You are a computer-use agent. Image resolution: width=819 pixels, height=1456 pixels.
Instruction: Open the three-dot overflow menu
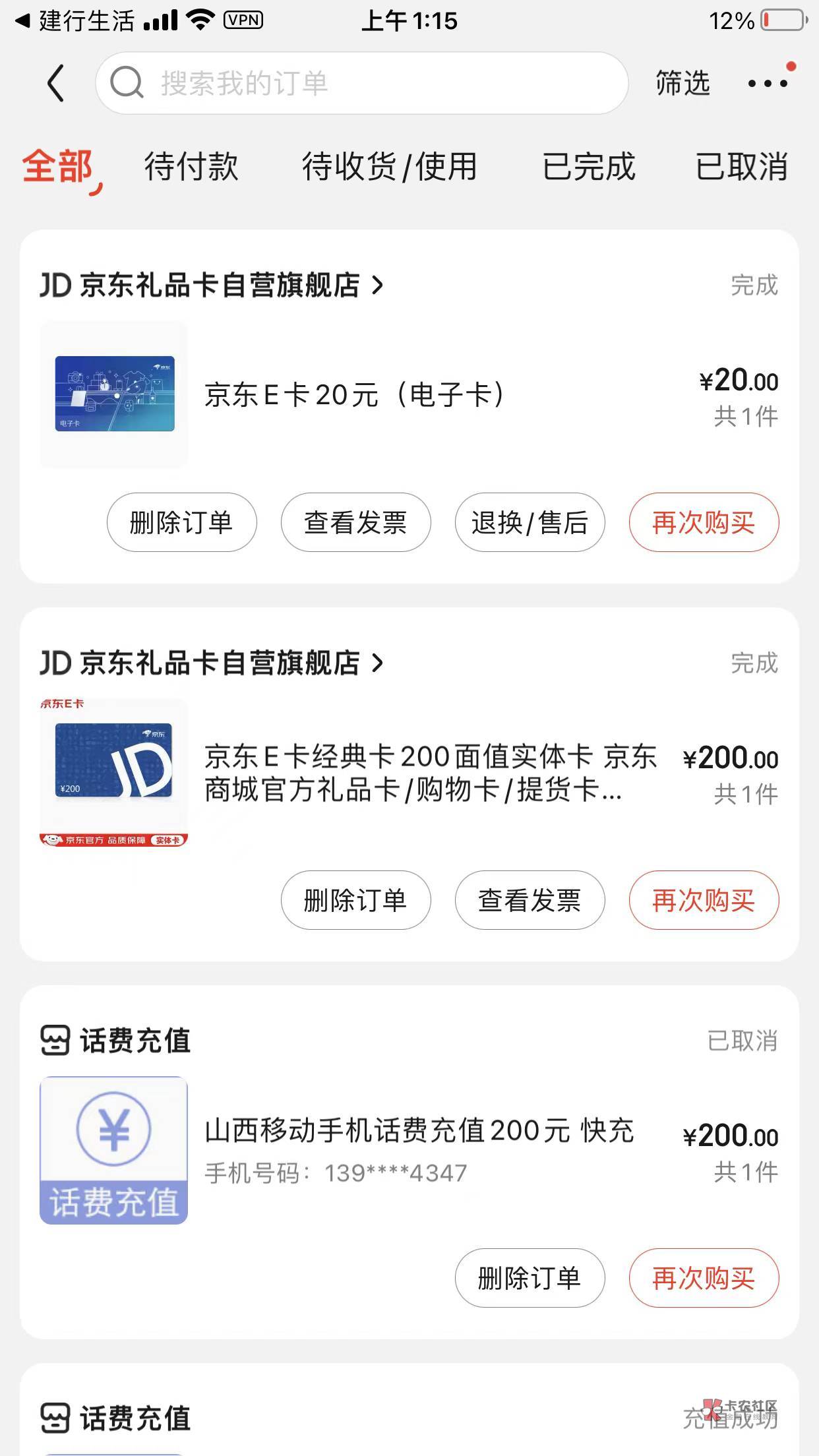tap(767, 83)
